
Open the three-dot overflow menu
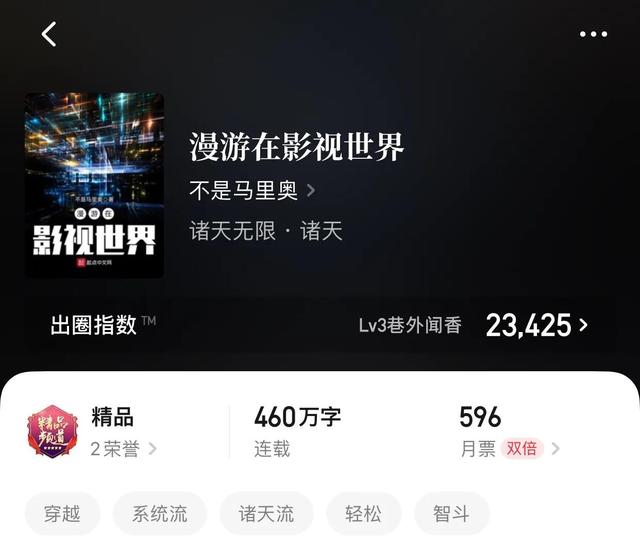point(593,34)
